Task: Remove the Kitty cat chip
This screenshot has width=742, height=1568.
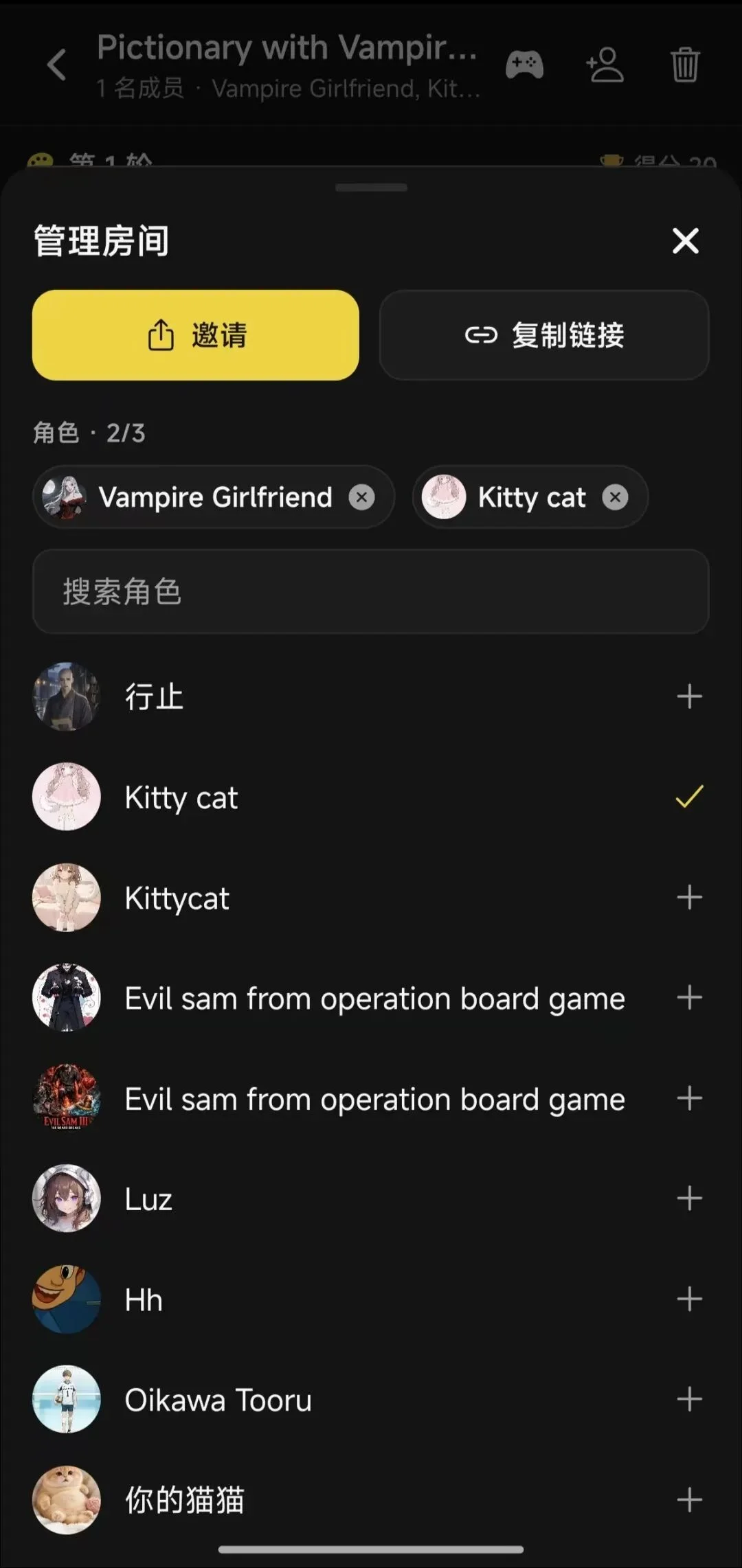Action: (615, 497)
